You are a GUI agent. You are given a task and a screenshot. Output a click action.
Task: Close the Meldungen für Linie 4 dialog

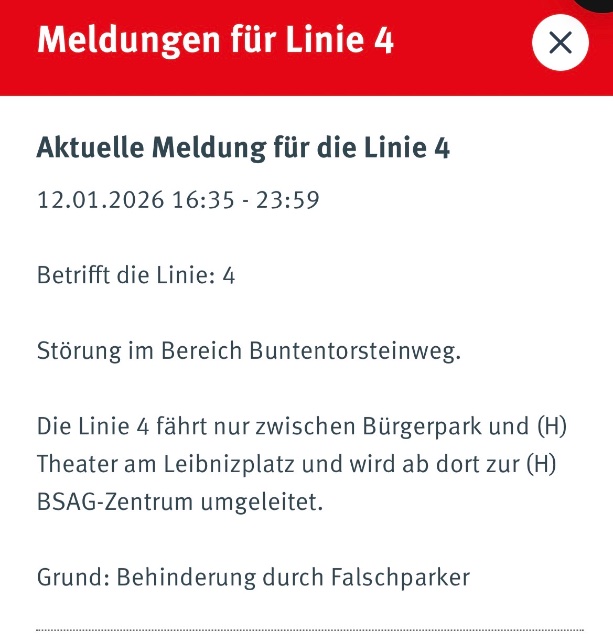(561, 43)
